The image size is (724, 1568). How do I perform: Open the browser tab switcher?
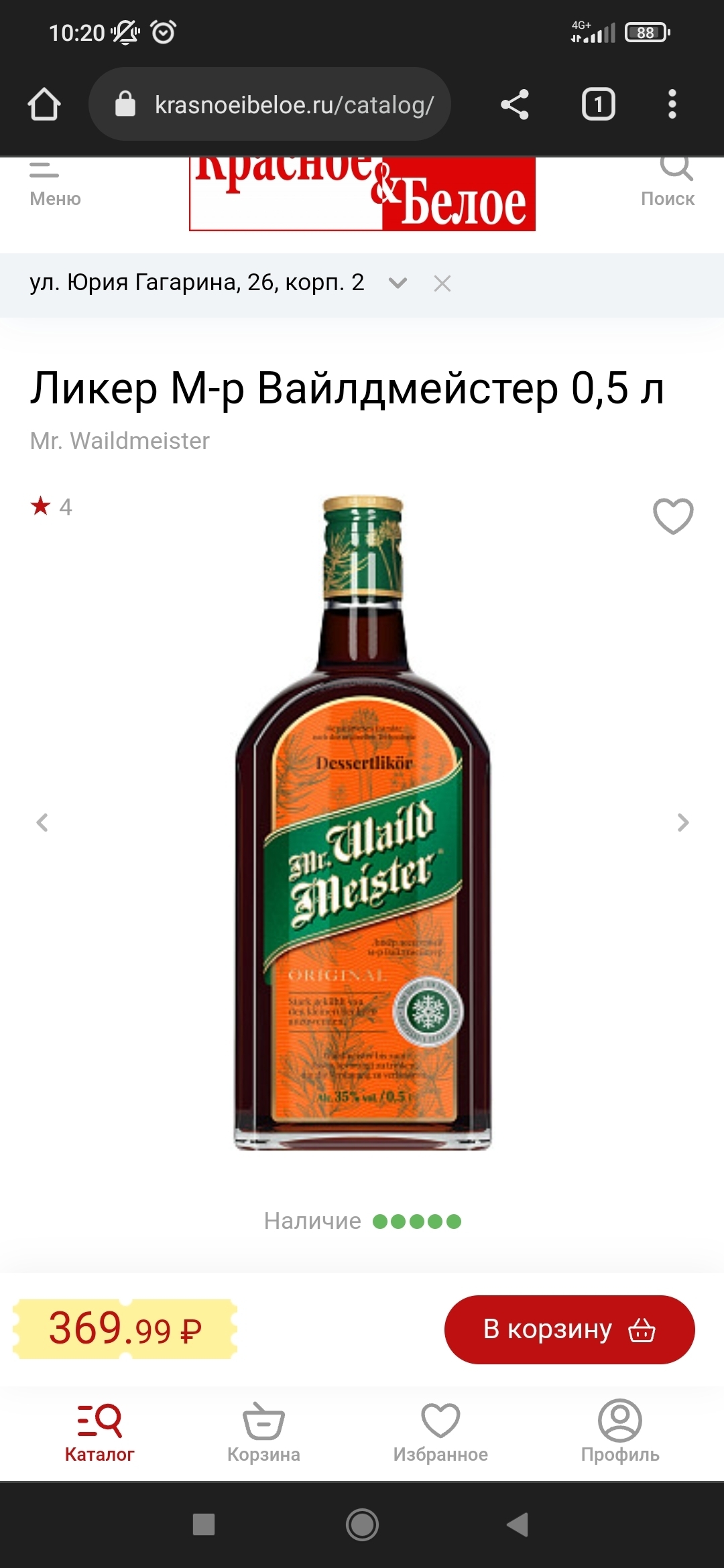click(x=598, y=105)
